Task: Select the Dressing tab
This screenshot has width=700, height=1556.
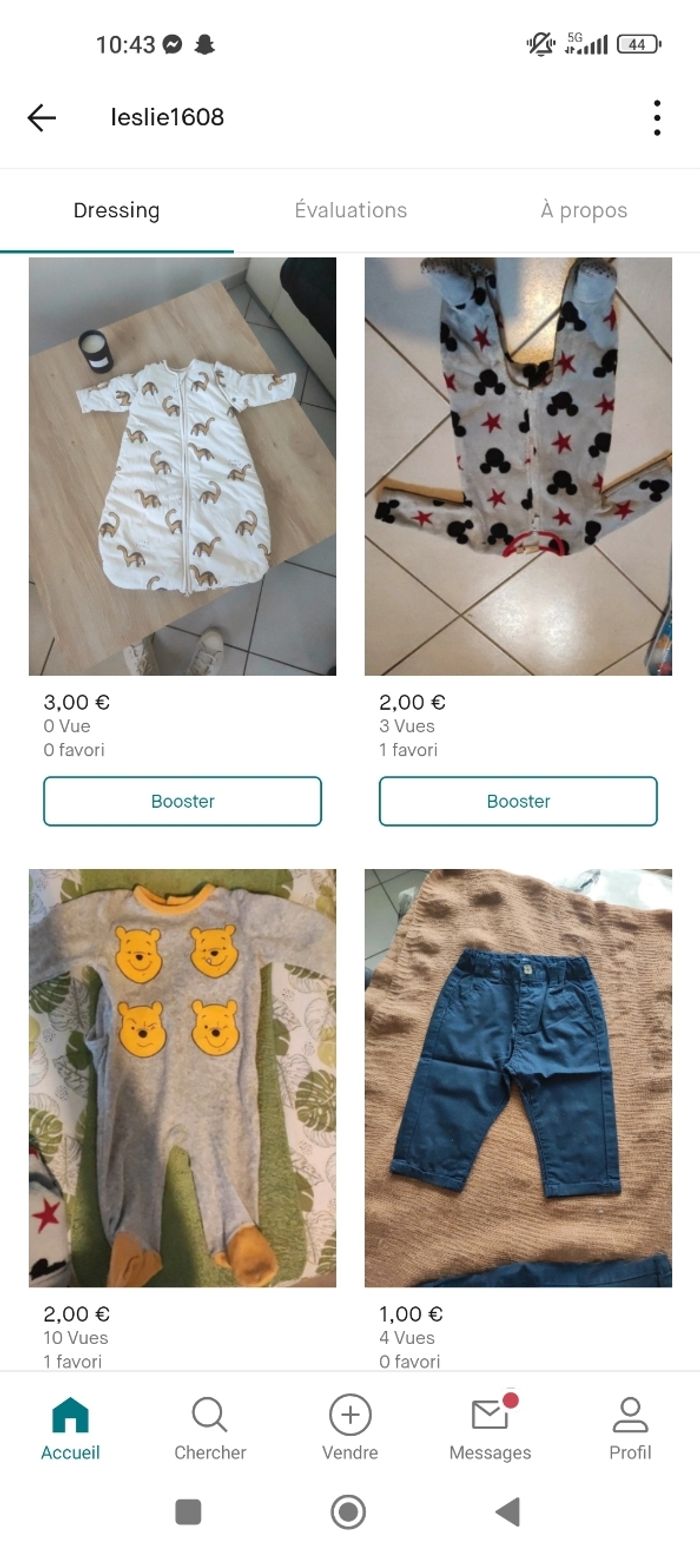Action: pos(116,210)
